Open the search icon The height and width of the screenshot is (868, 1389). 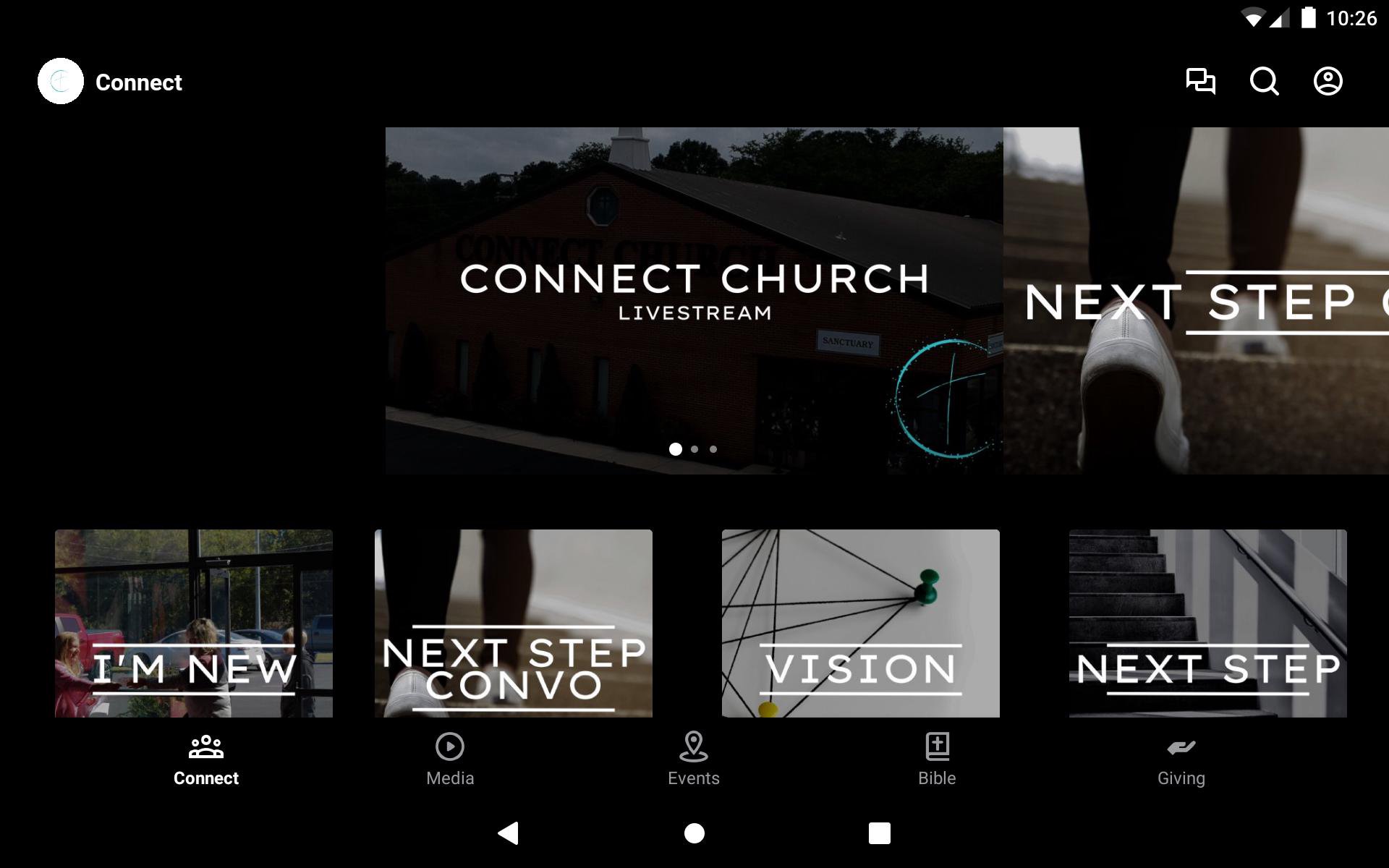click(1264, 81)
